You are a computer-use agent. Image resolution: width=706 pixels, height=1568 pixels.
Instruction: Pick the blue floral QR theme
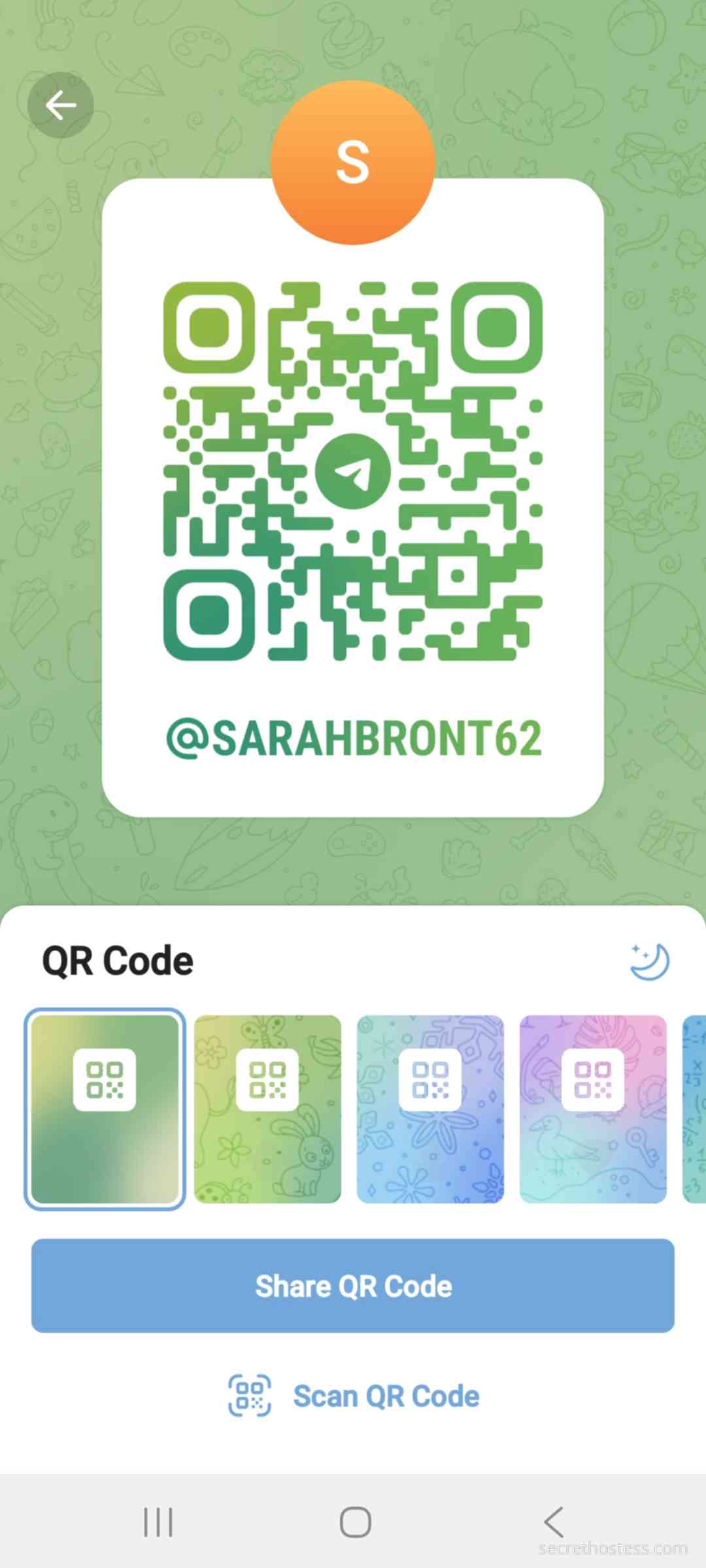coord(430,1109)
